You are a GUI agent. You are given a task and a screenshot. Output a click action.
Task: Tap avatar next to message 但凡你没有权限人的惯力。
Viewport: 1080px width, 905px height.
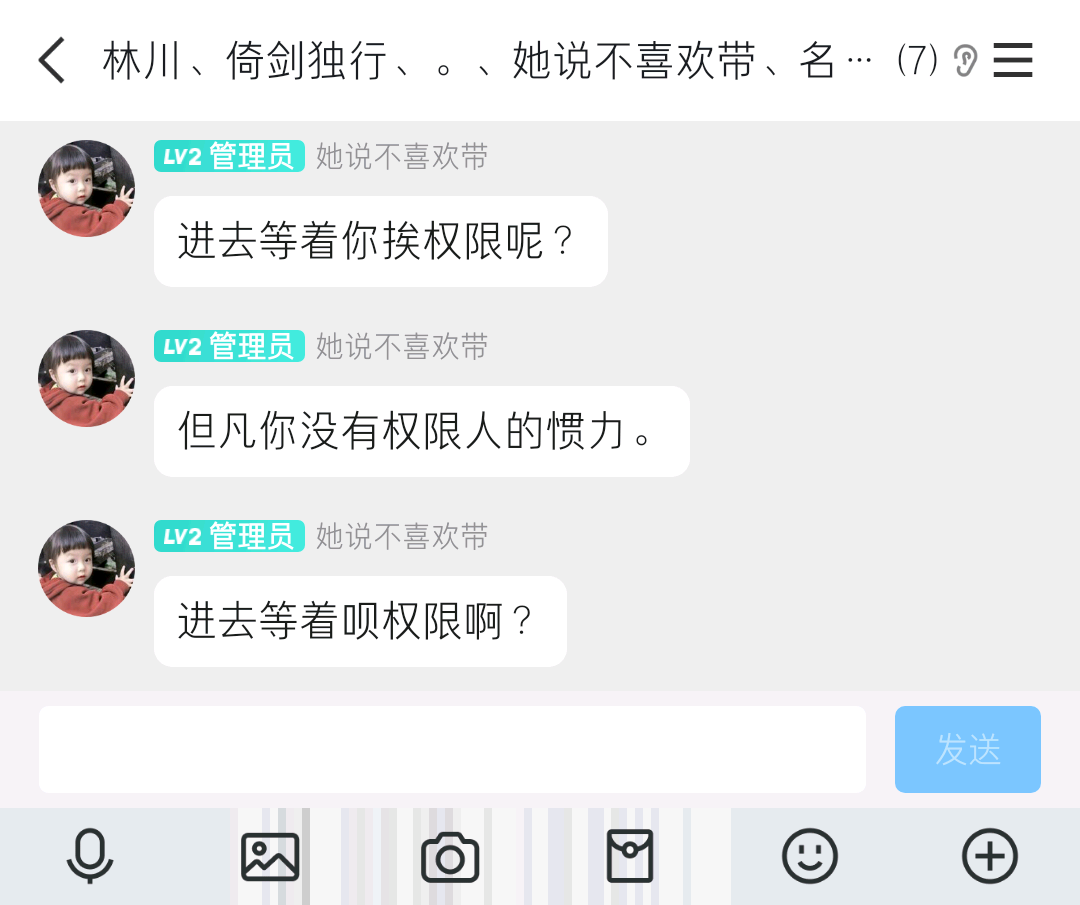(87, 379)
